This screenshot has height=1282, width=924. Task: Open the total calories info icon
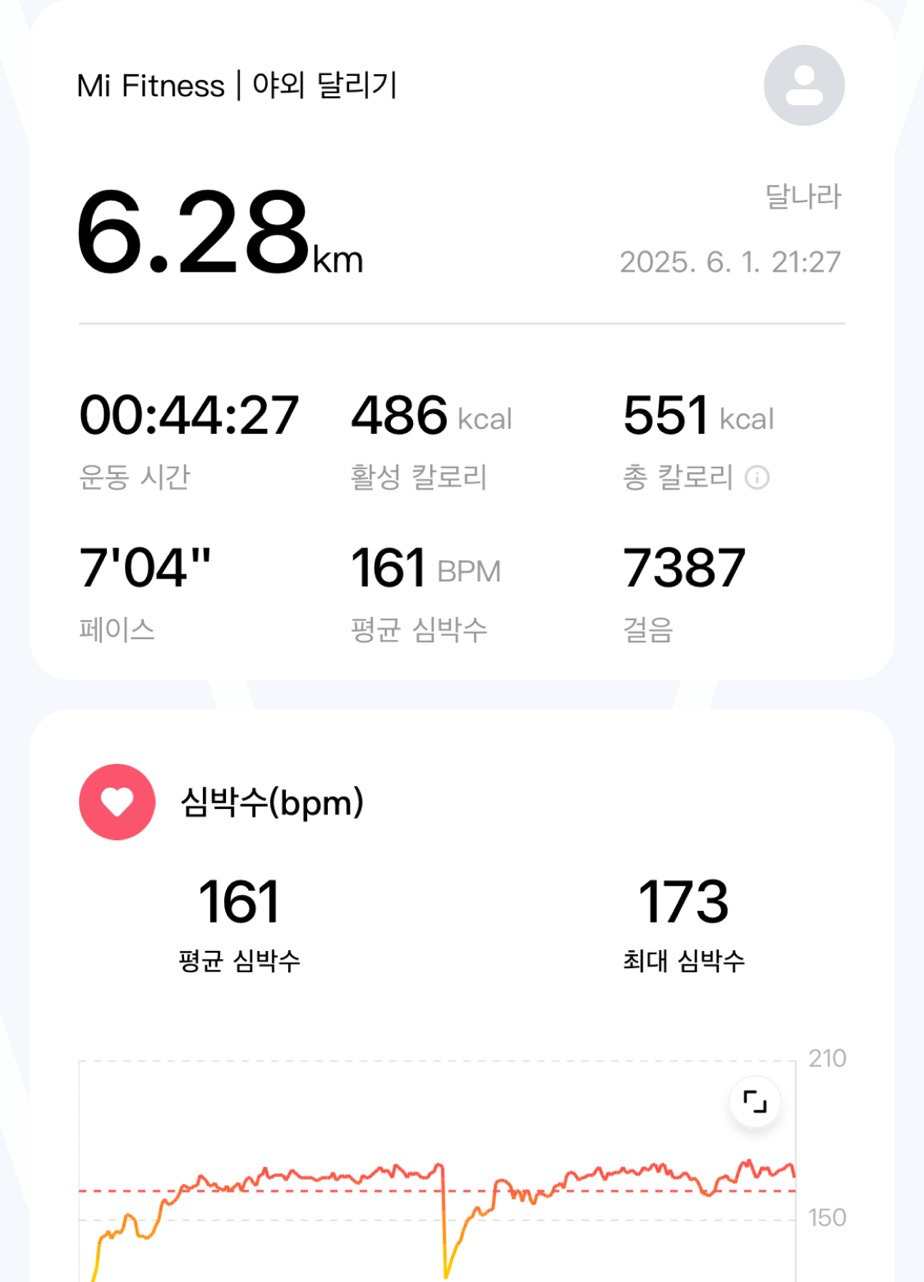coord(757,478)
